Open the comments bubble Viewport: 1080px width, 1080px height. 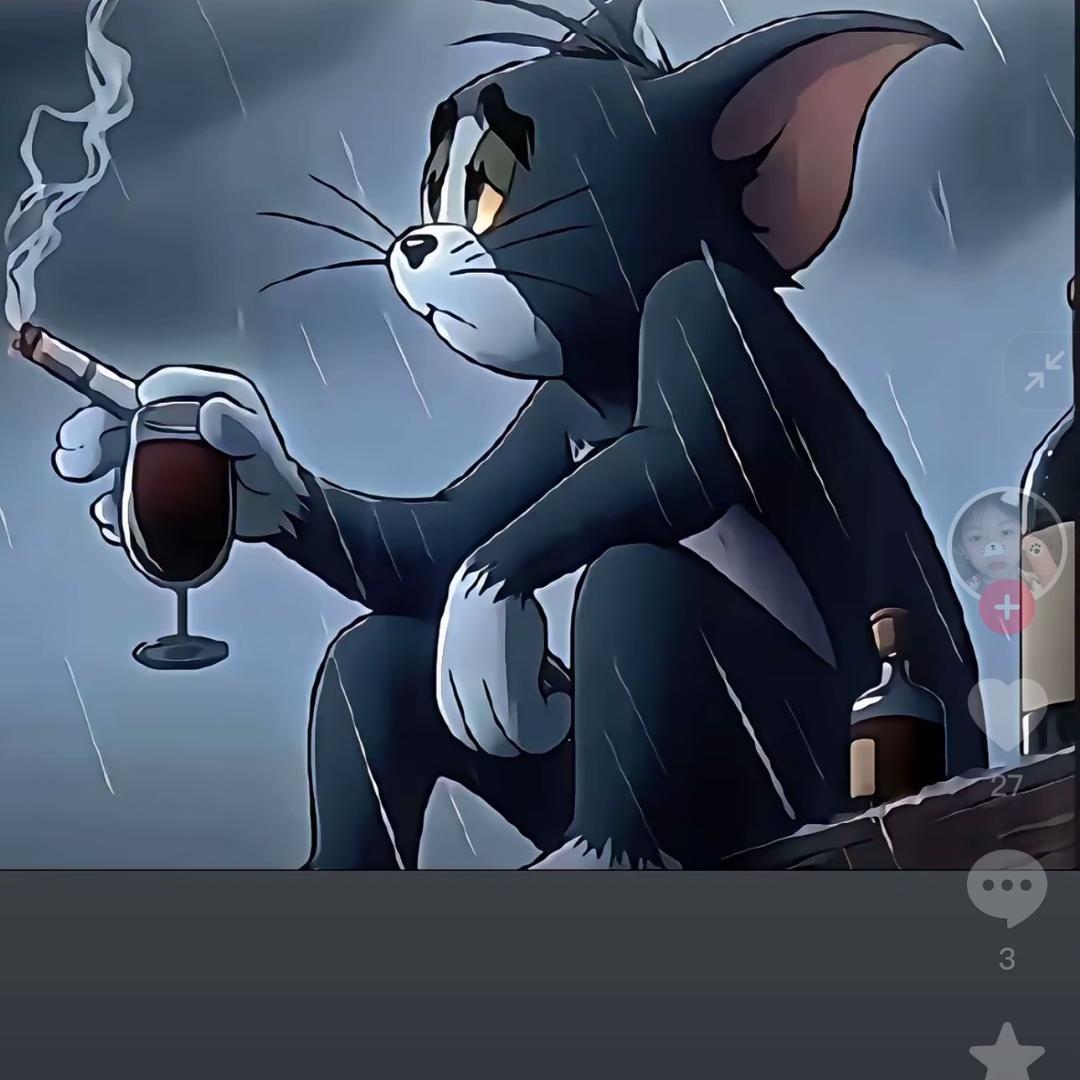pyautogui.click(x=1007, y=888)
